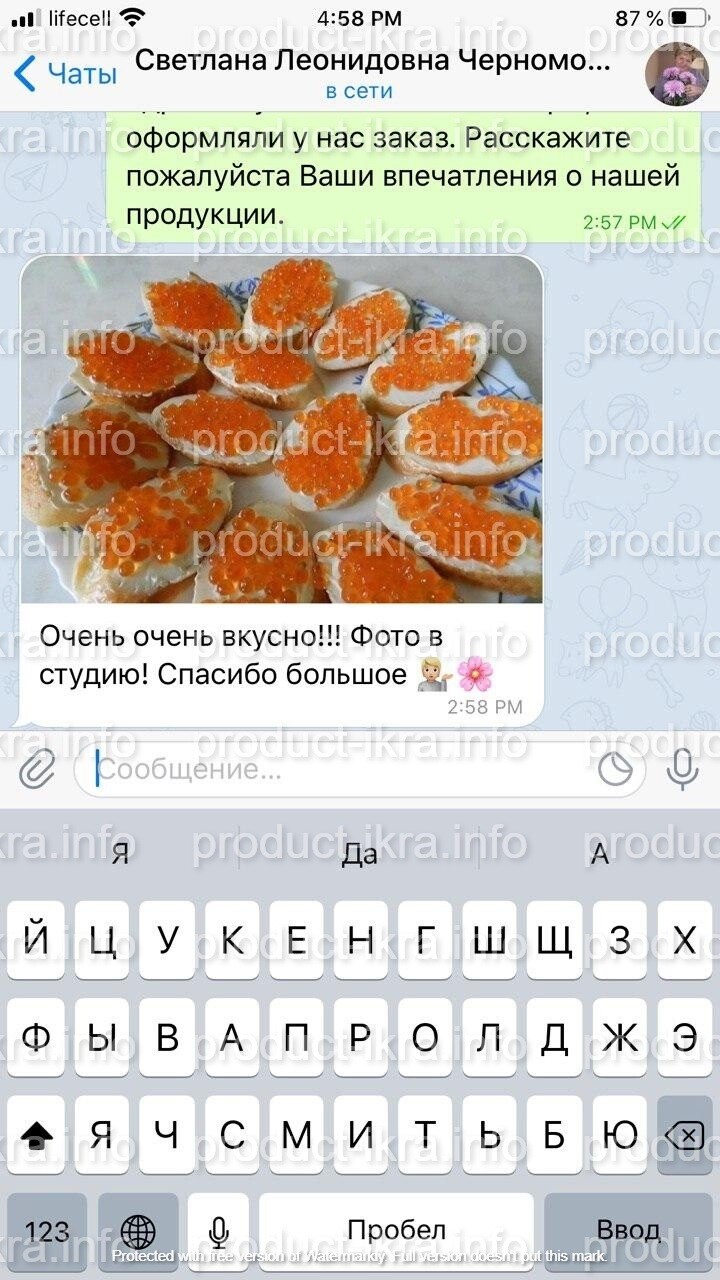Select the keyboard suggestion Да
The width and height of the screenshot is (720, 1280).
pyautogui.click(x=359, y=854)
